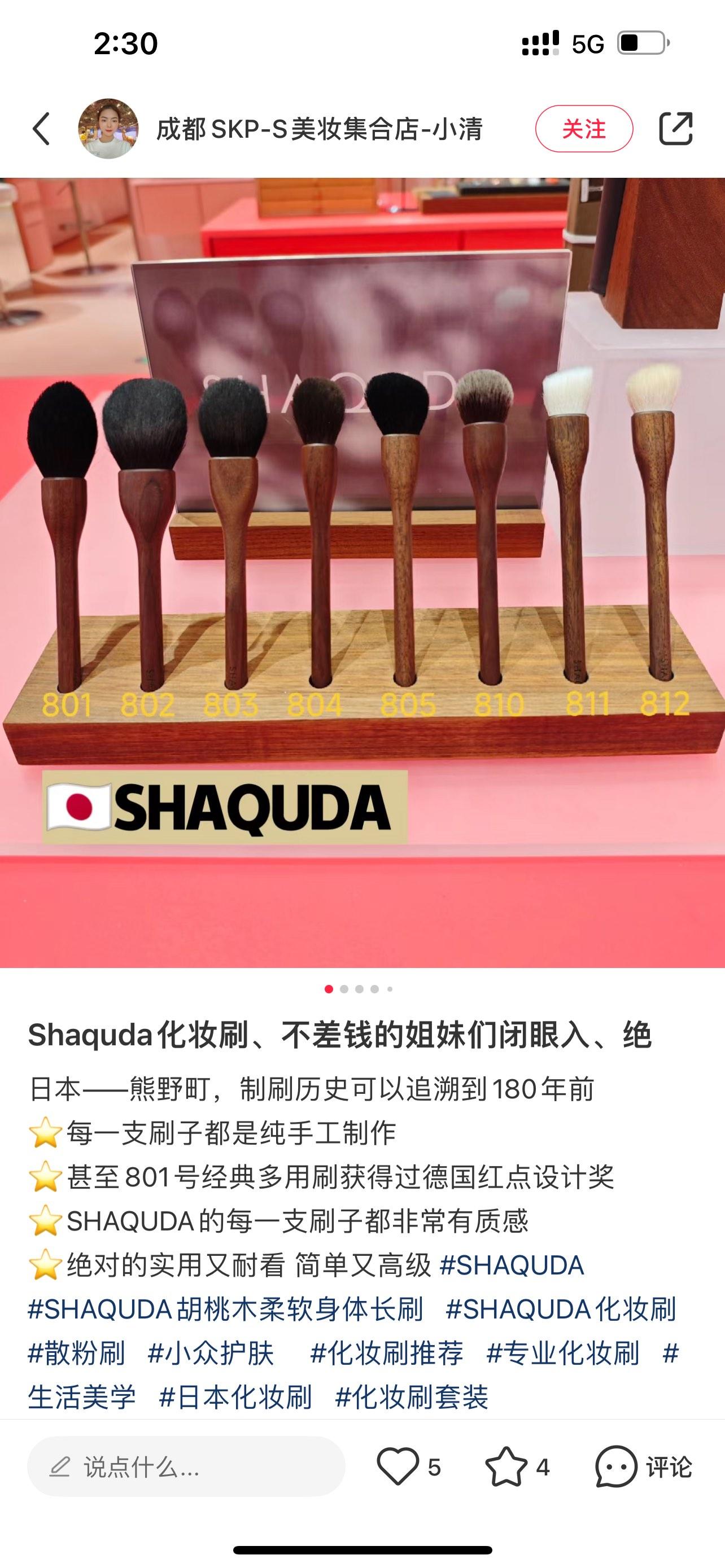
Task: Open the #化妆刷套装 hashtag
Action: pos(412,1397)
